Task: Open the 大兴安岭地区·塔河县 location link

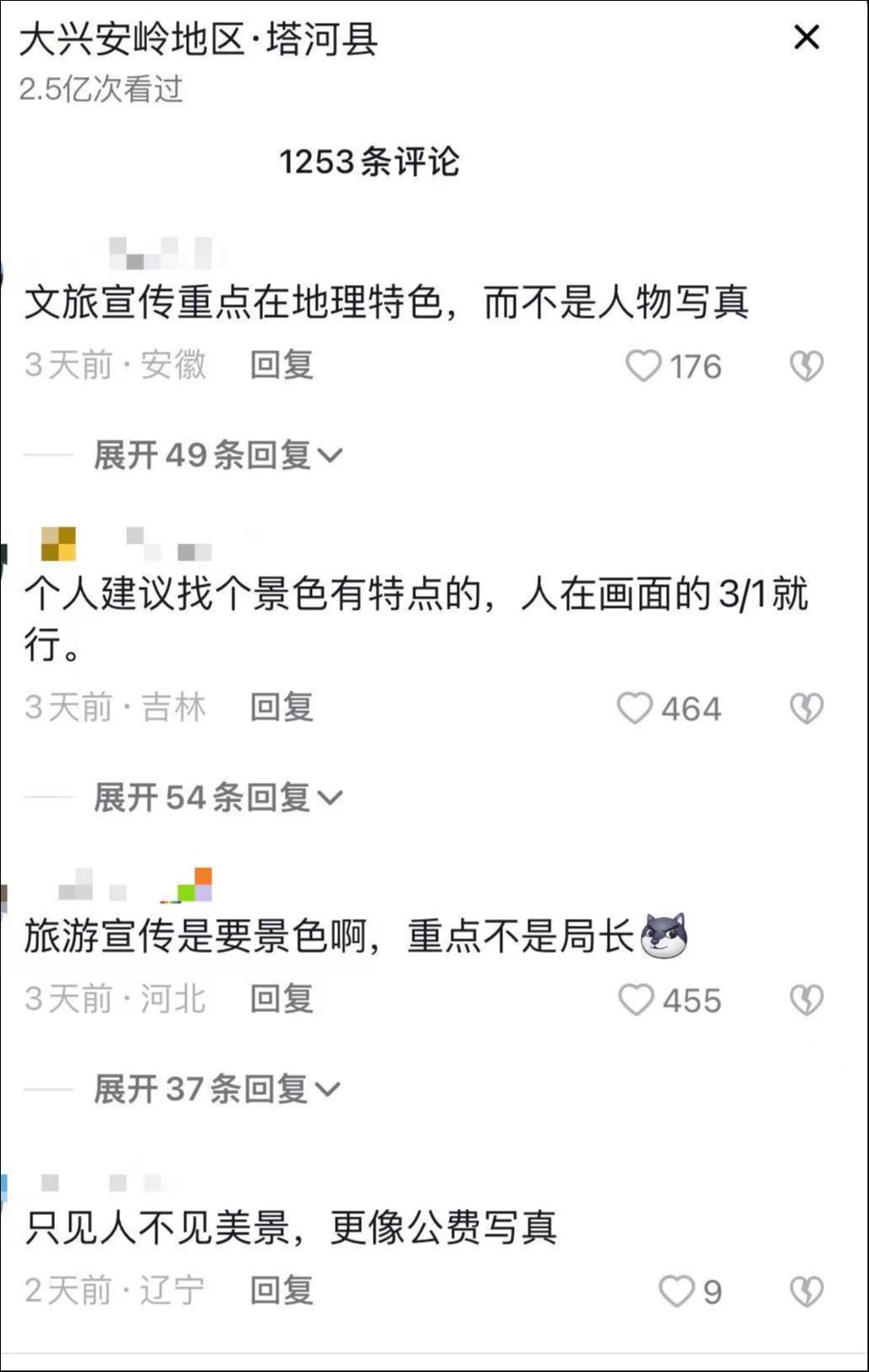Action: 201,37
